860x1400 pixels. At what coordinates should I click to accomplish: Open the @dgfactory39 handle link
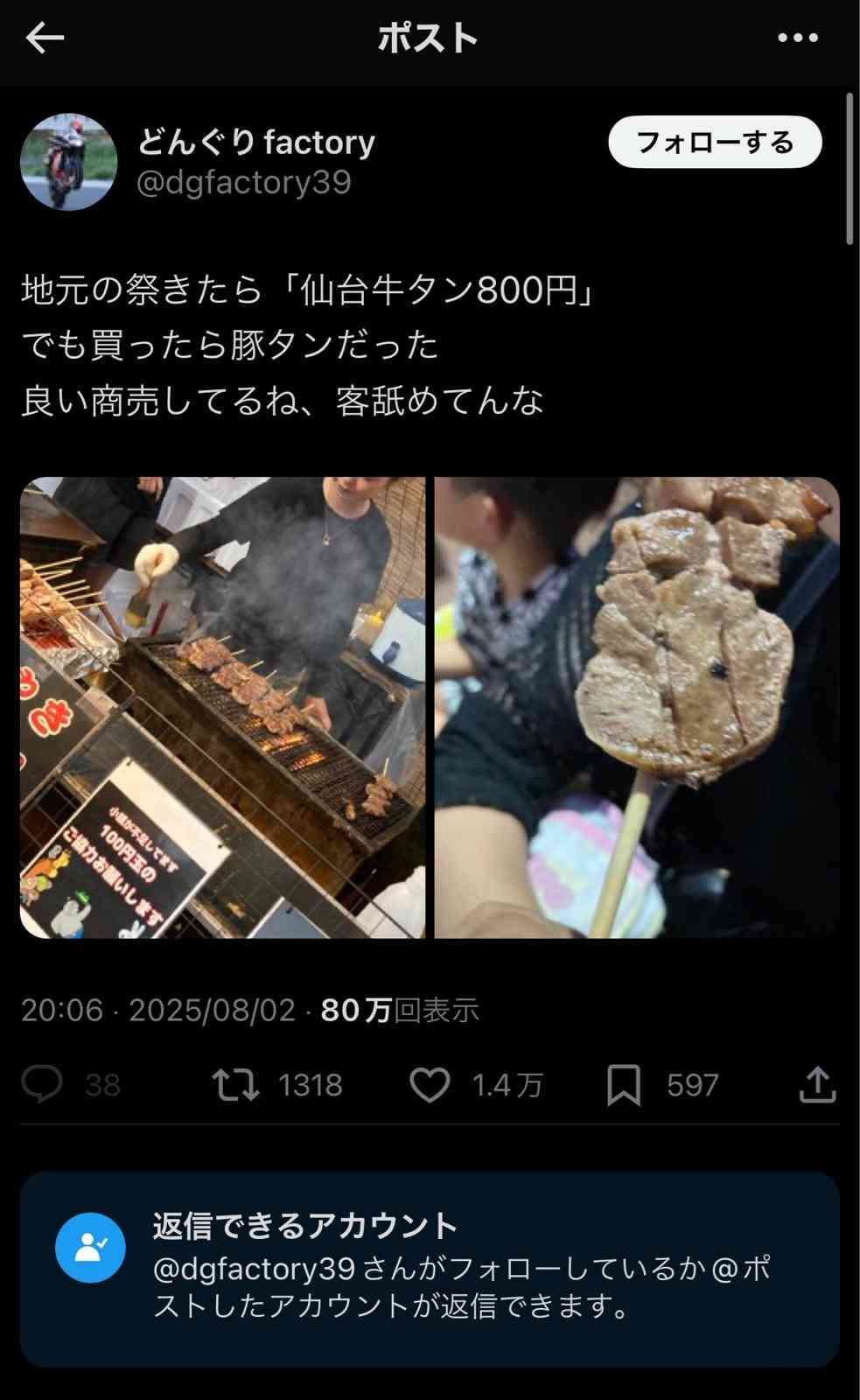(243, 182)
